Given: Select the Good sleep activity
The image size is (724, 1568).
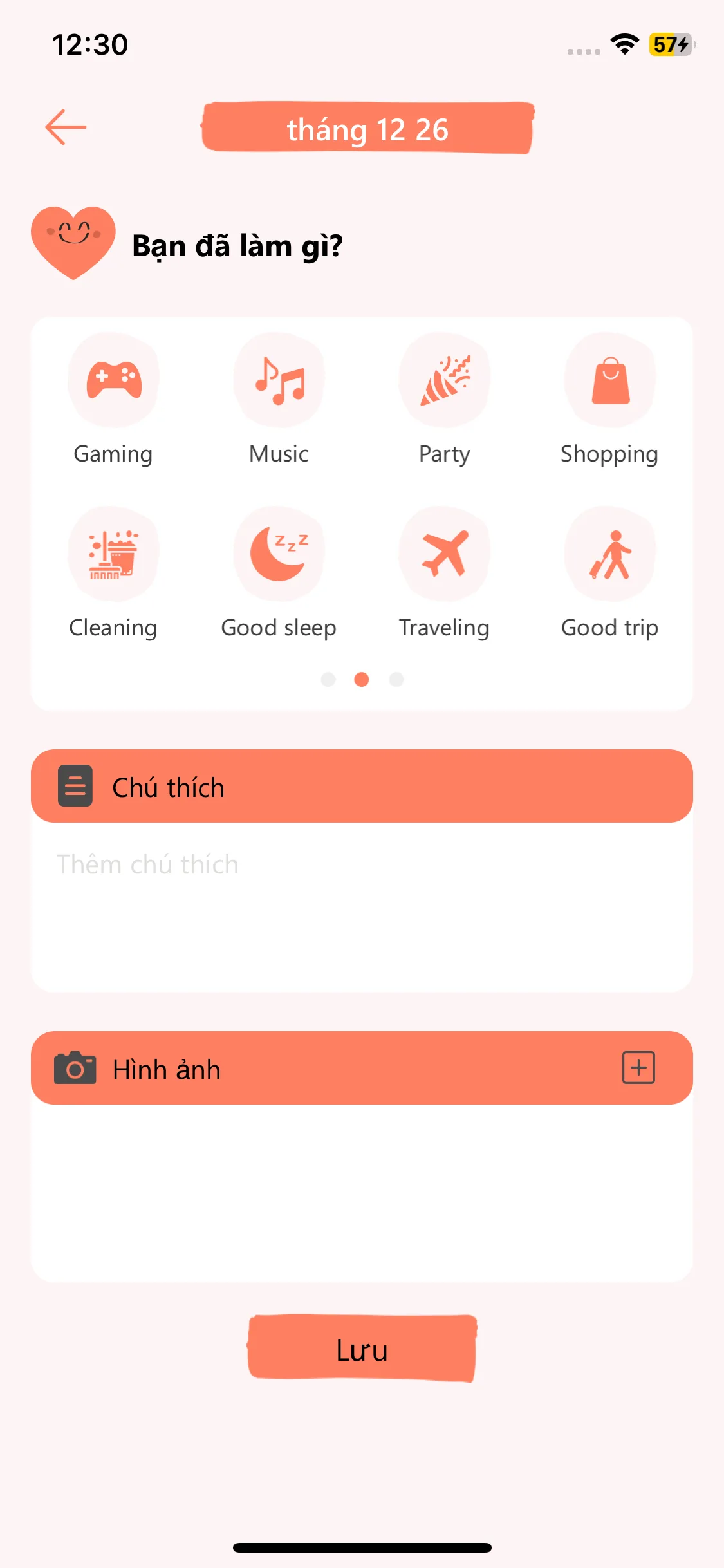Looking at the screenshot, I should pos(279,554).
